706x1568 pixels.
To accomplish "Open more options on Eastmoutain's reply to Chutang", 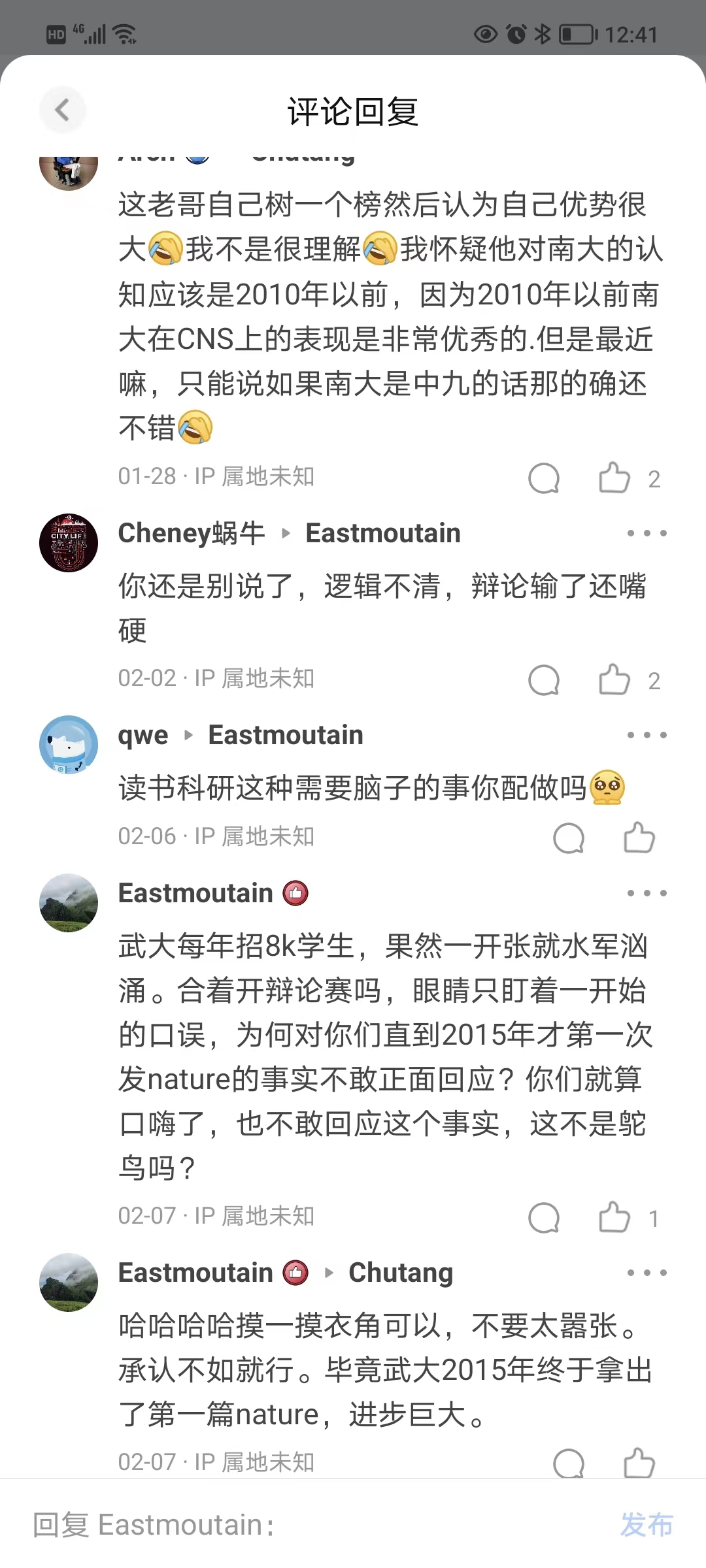I will pos(647,1273).
